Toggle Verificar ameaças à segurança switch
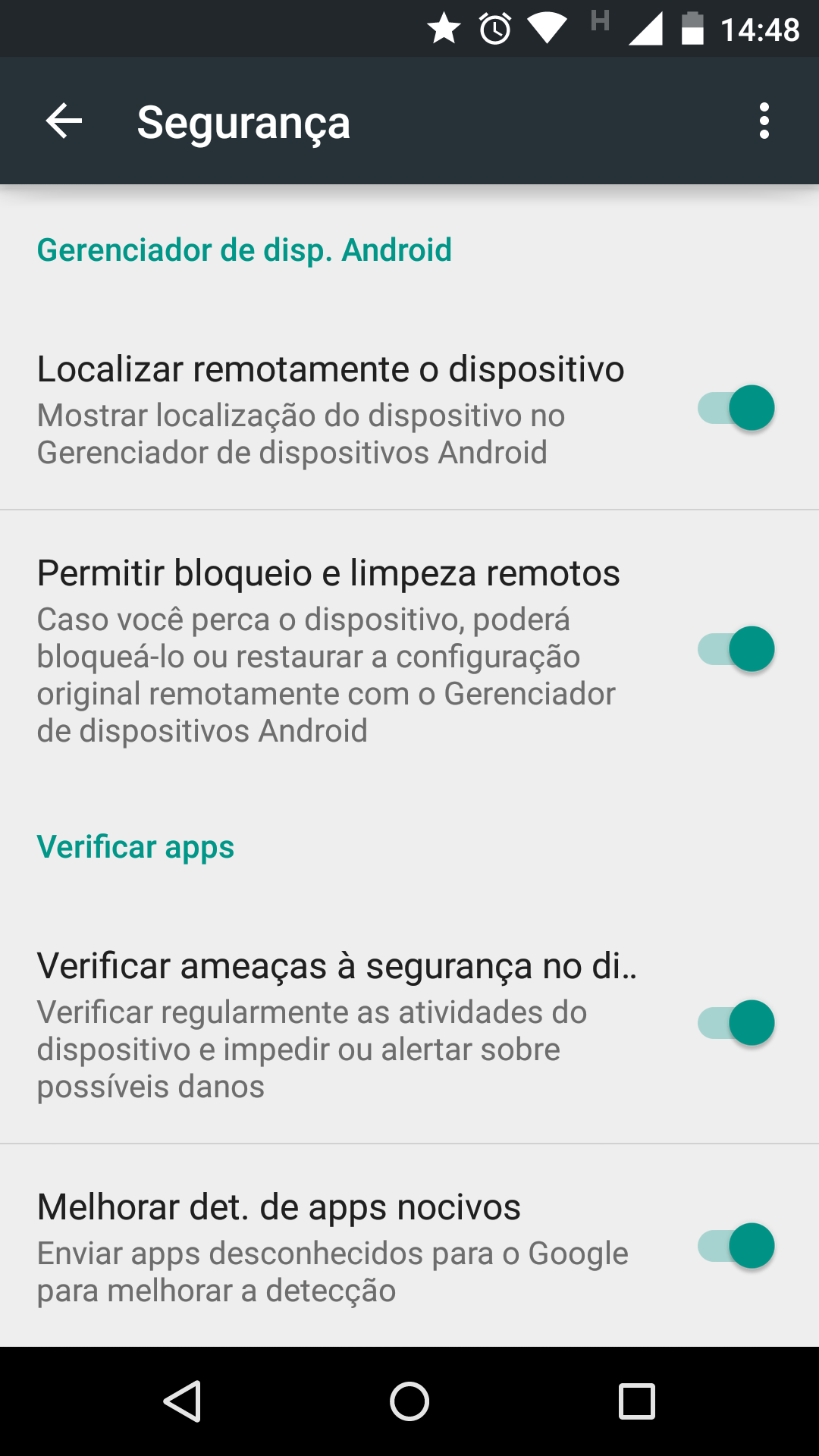This screenshot has width=819, height=1456. 736,1023
